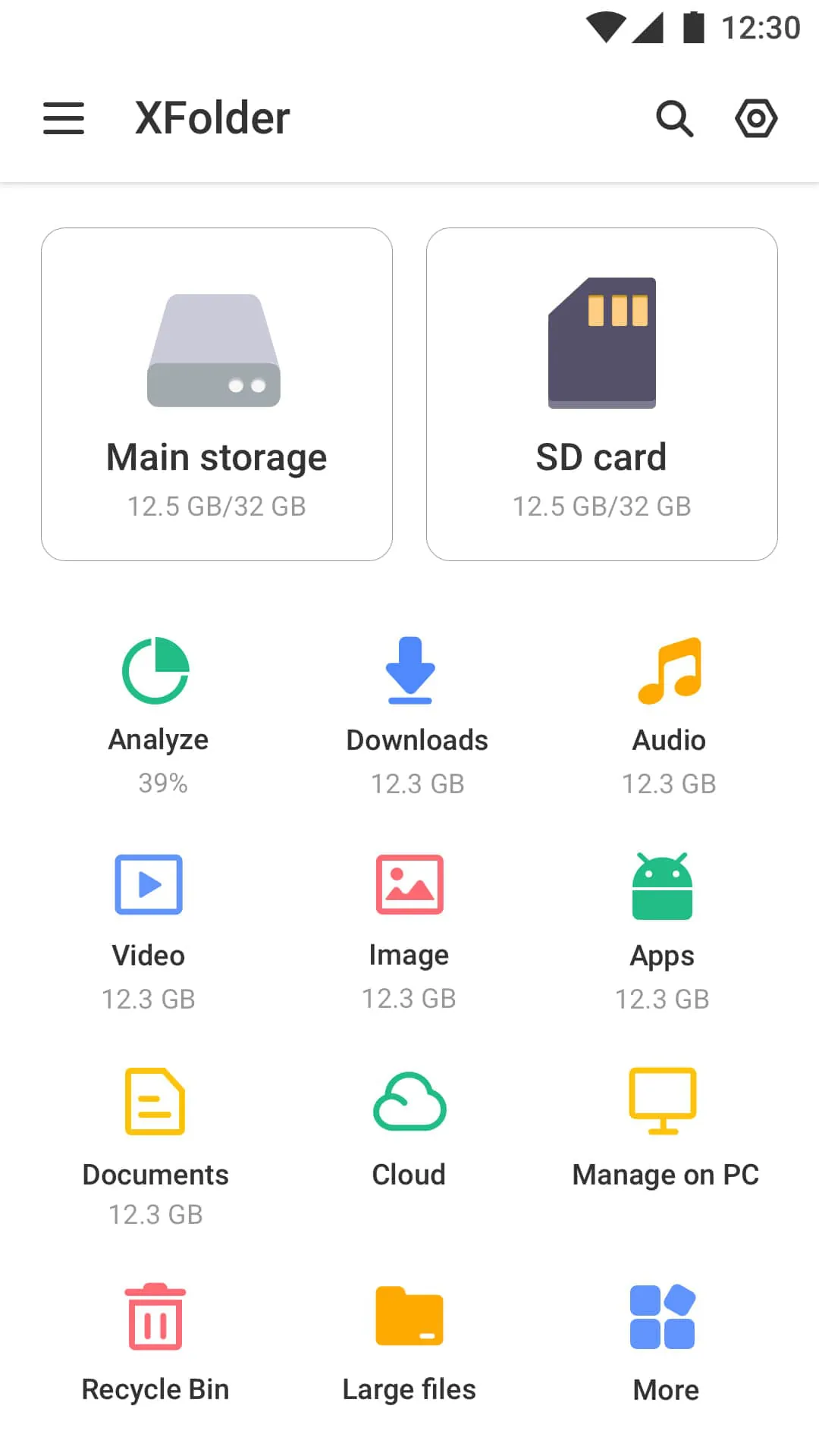Image resolution: width=819 pixels, height=1456 pixels.
Task: Open the SD card
Action: click(x=602, y=393)
